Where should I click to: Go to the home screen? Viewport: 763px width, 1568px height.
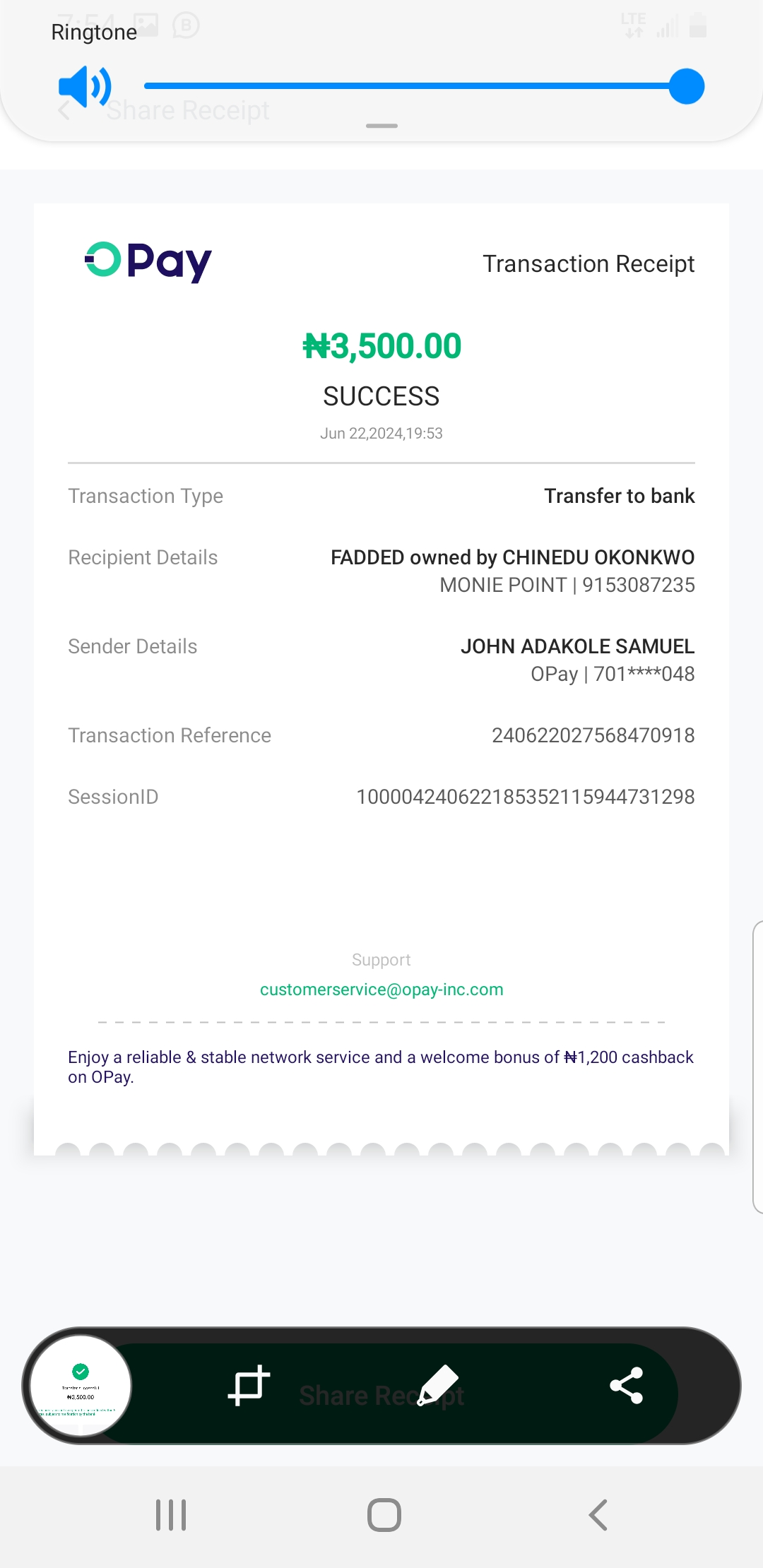click(384, 1515)
